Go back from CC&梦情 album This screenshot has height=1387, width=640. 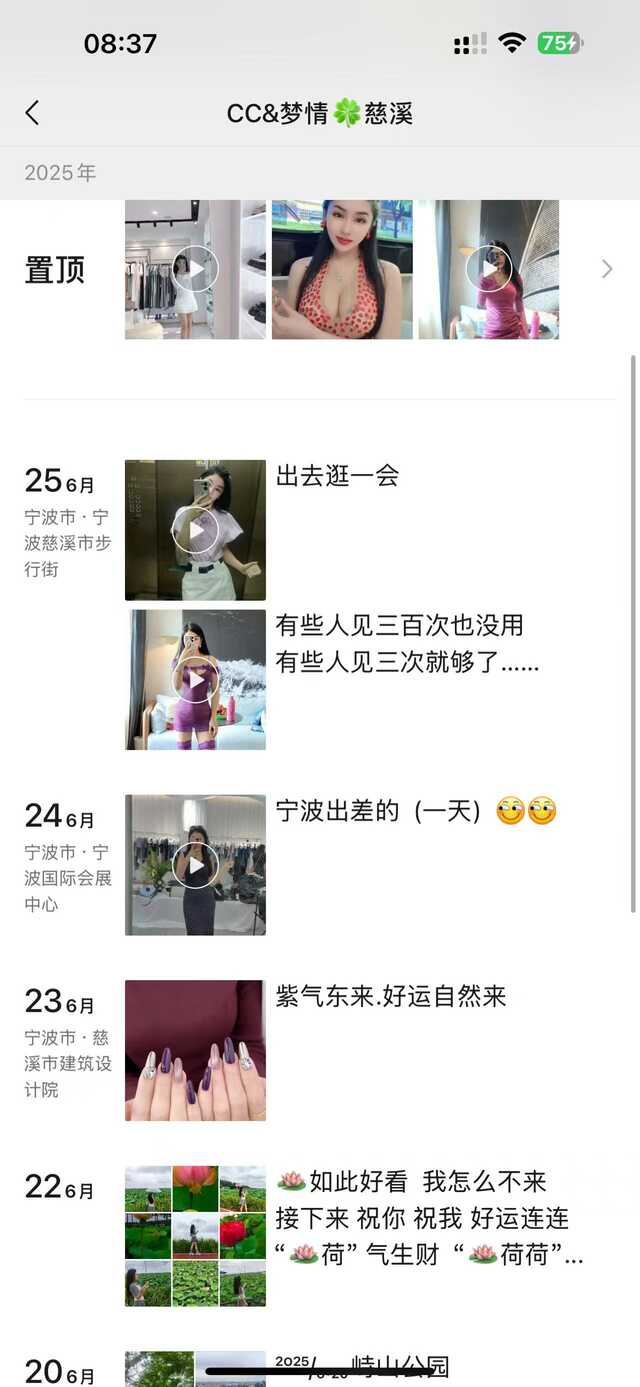32,113
